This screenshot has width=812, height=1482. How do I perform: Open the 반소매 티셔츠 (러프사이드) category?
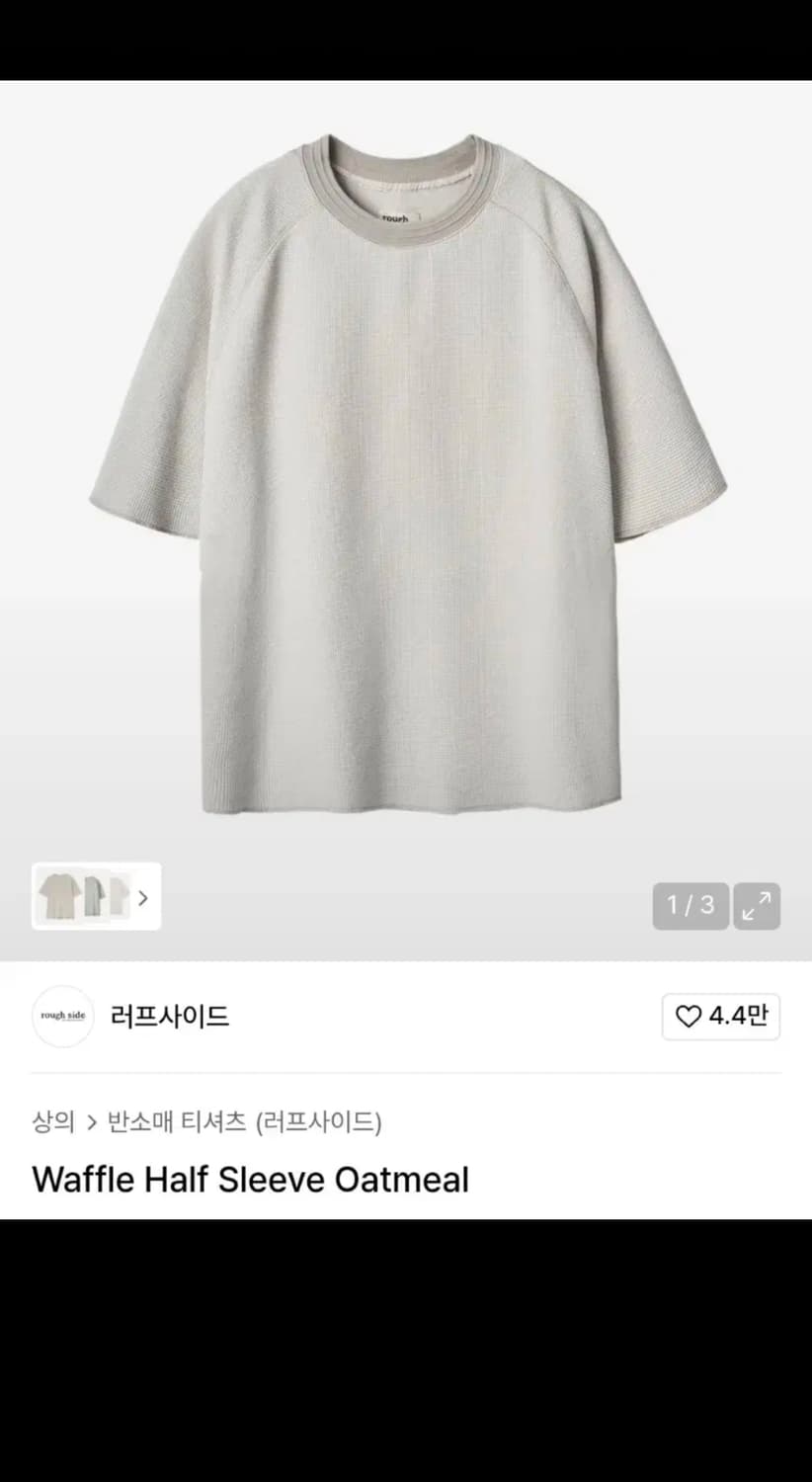click(247, 1122)
